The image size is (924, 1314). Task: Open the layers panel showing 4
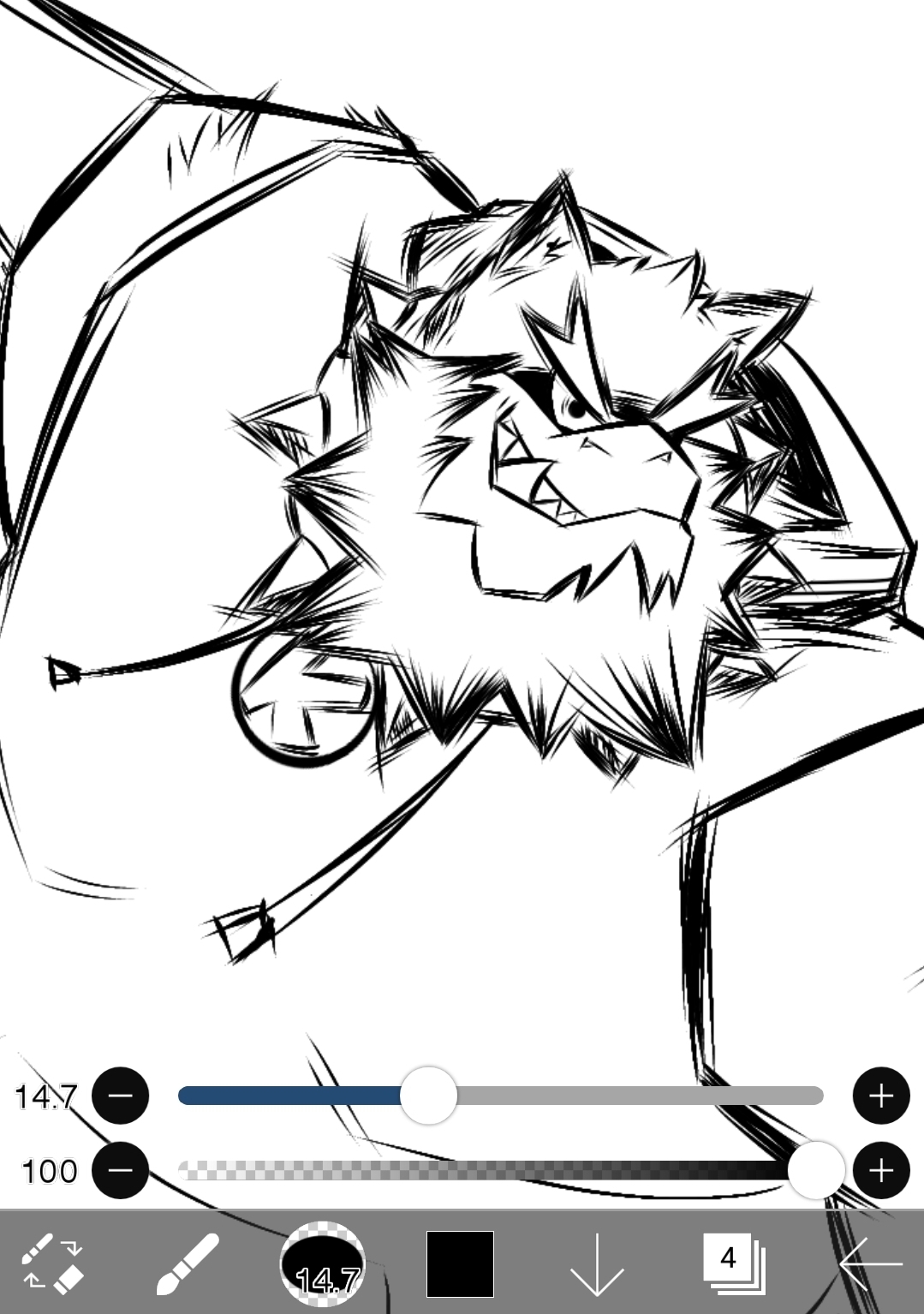(x=733, y=1263)
